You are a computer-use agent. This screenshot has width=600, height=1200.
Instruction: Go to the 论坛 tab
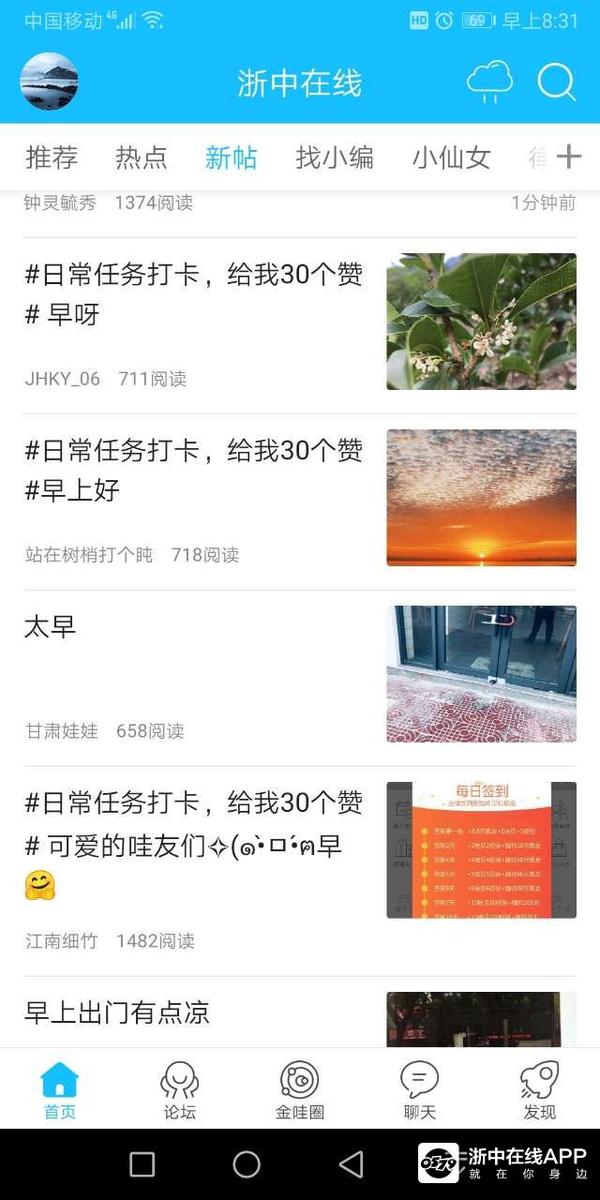[180, 1090]
